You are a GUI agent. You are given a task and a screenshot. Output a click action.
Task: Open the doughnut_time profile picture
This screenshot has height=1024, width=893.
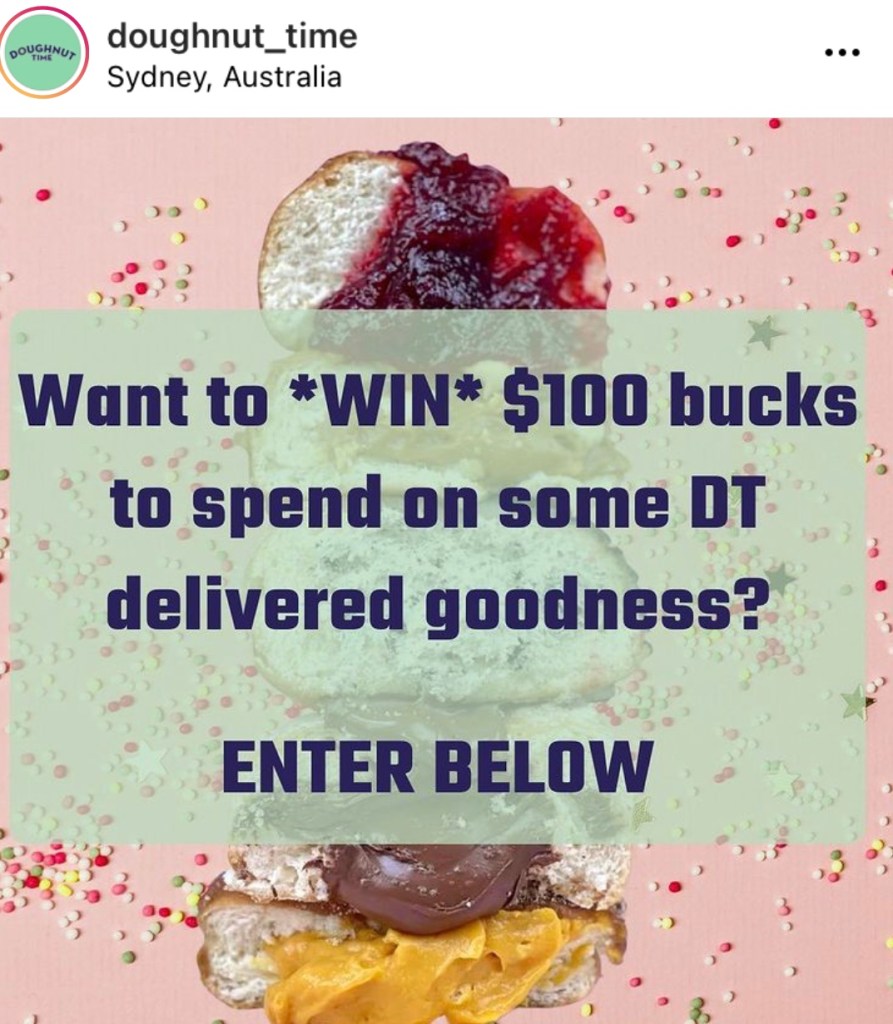point(44,52)
